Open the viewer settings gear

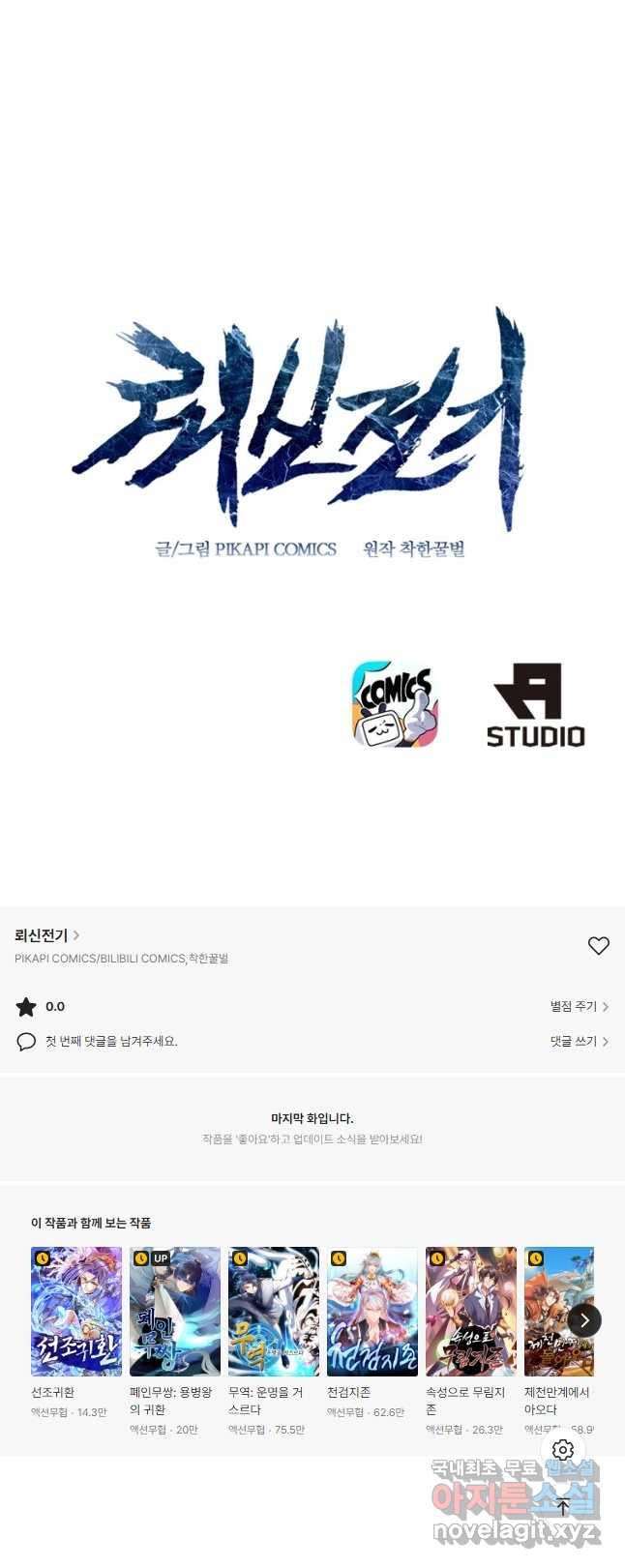[x=563, y=1450]
